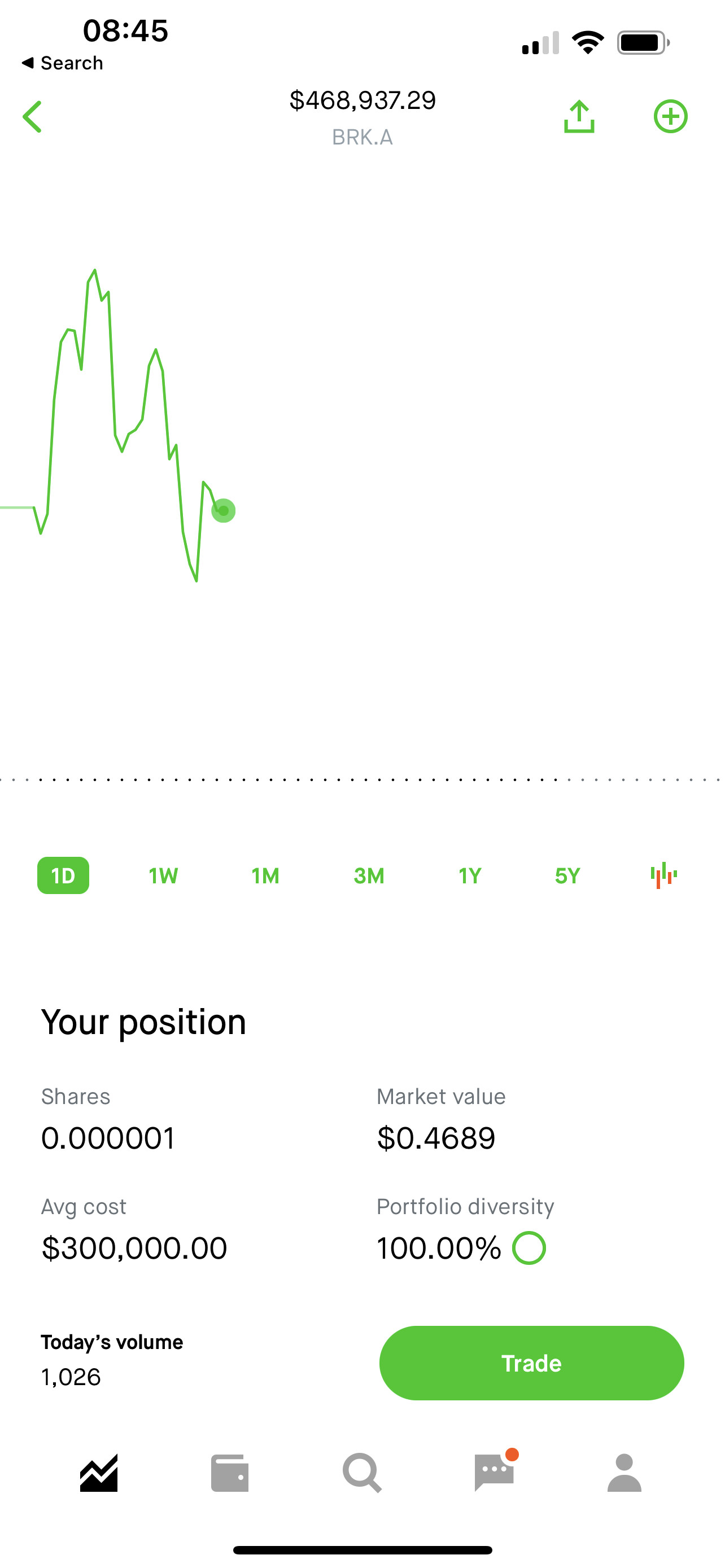Go back using the green arrow
Screen dimensions: 725x1568
33,117
